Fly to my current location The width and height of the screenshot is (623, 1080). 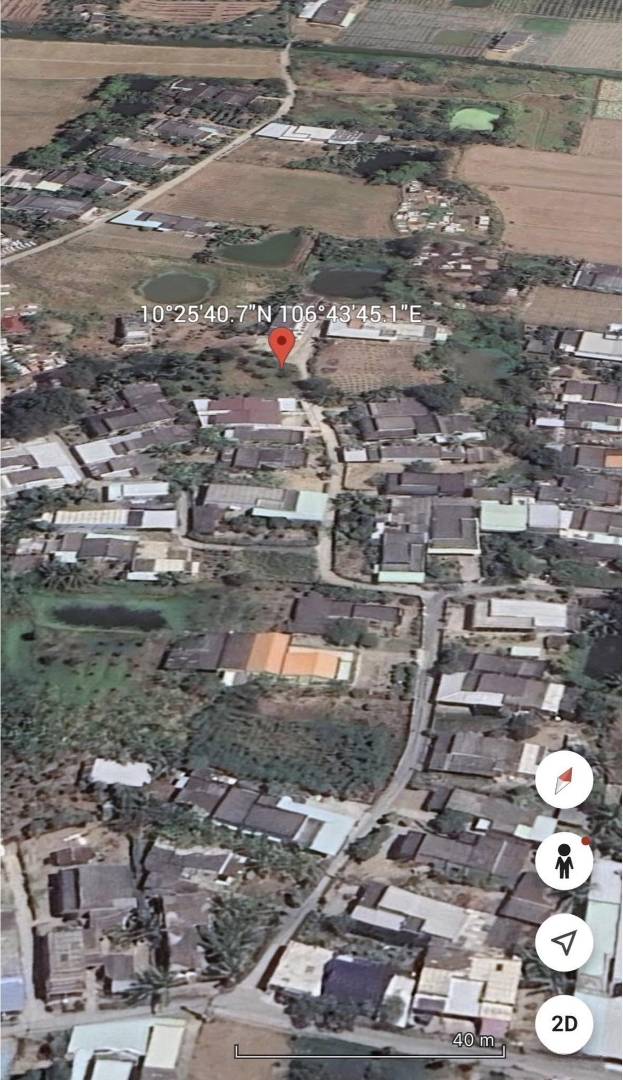point(564,942)
